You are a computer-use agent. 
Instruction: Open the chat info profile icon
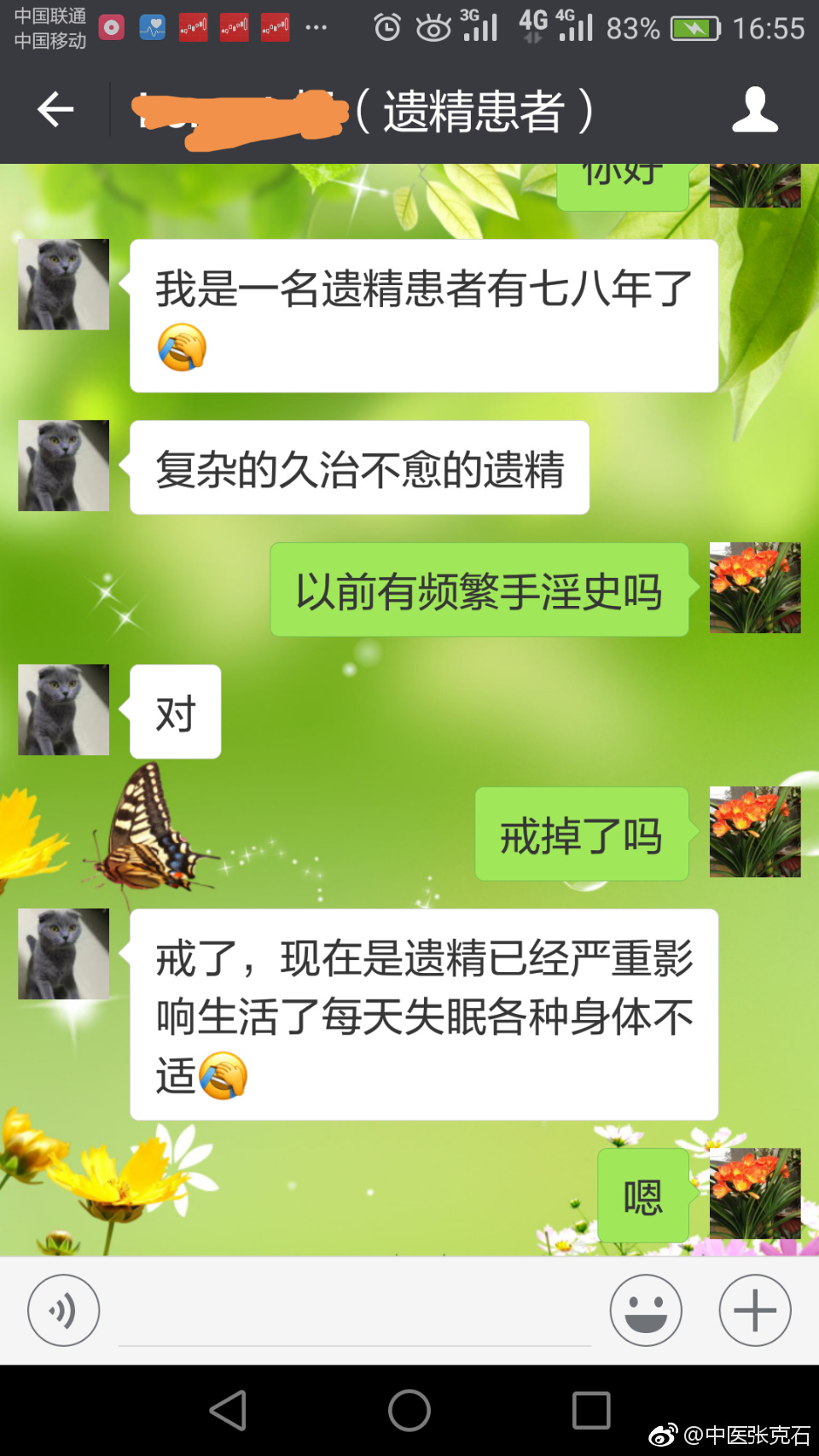[x=755, y=109]
